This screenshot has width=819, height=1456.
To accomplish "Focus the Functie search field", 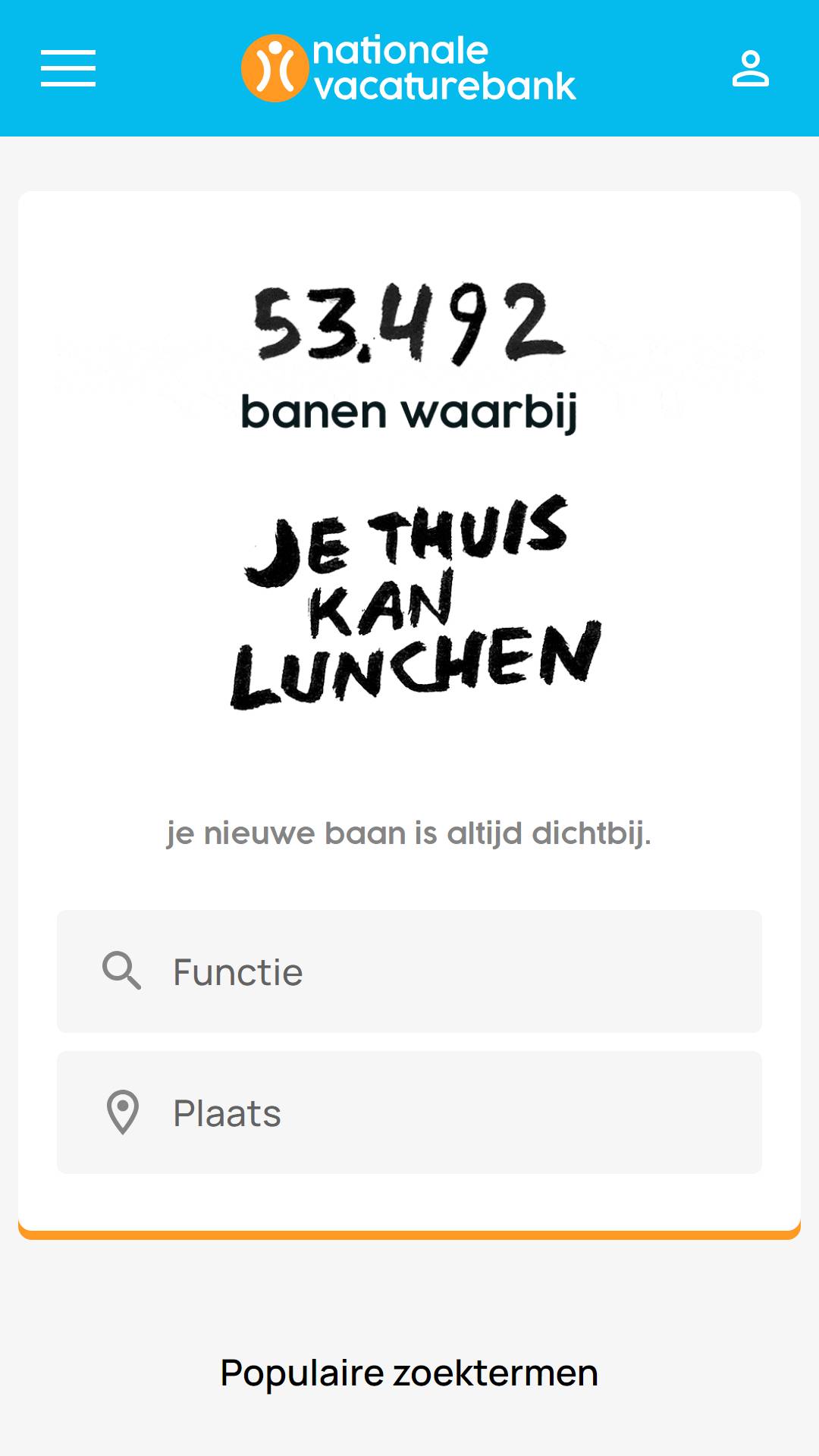I will tap(409, 971).
